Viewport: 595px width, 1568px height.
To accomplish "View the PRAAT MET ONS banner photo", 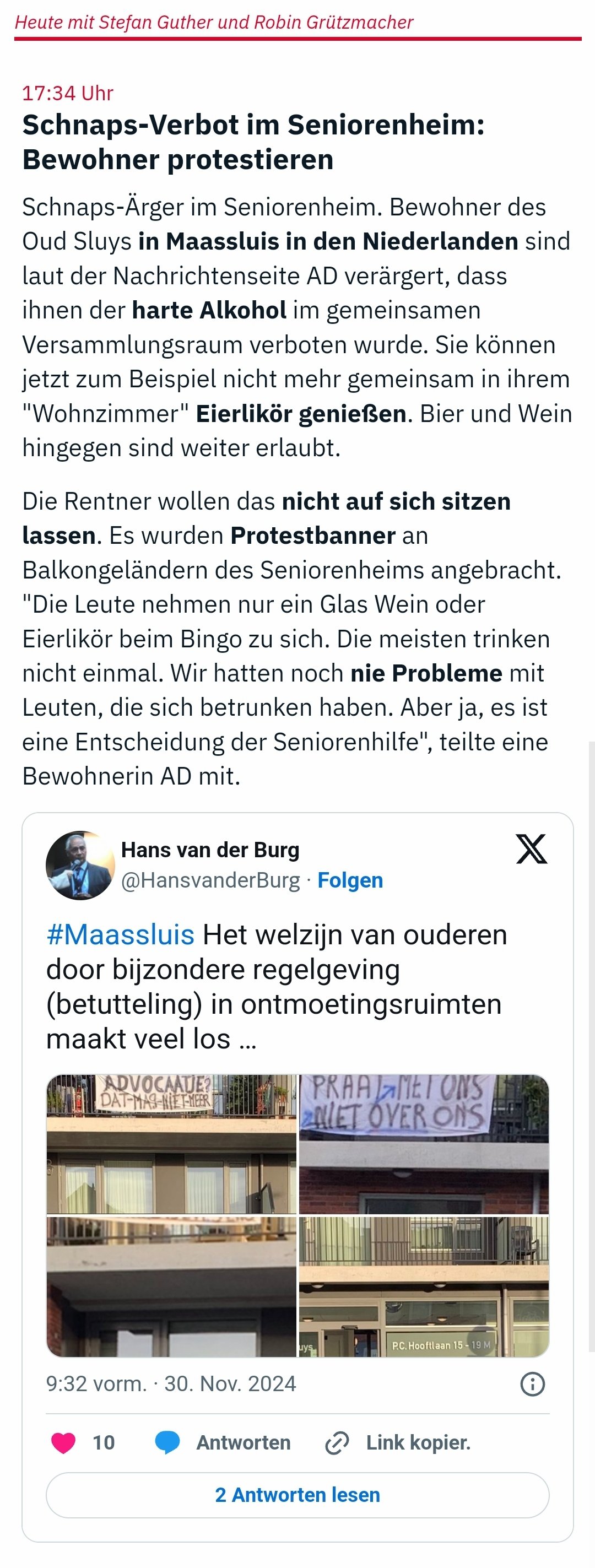I will [424, 1144].
